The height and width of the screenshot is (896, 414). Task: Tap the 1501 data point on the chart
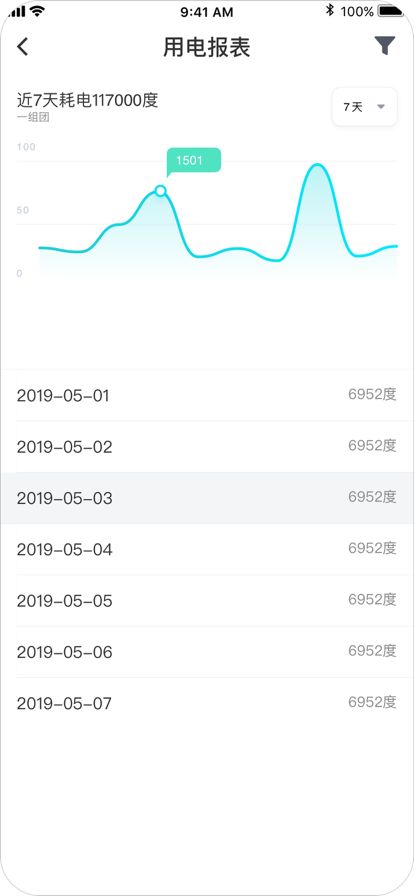[x=161, y=191]
